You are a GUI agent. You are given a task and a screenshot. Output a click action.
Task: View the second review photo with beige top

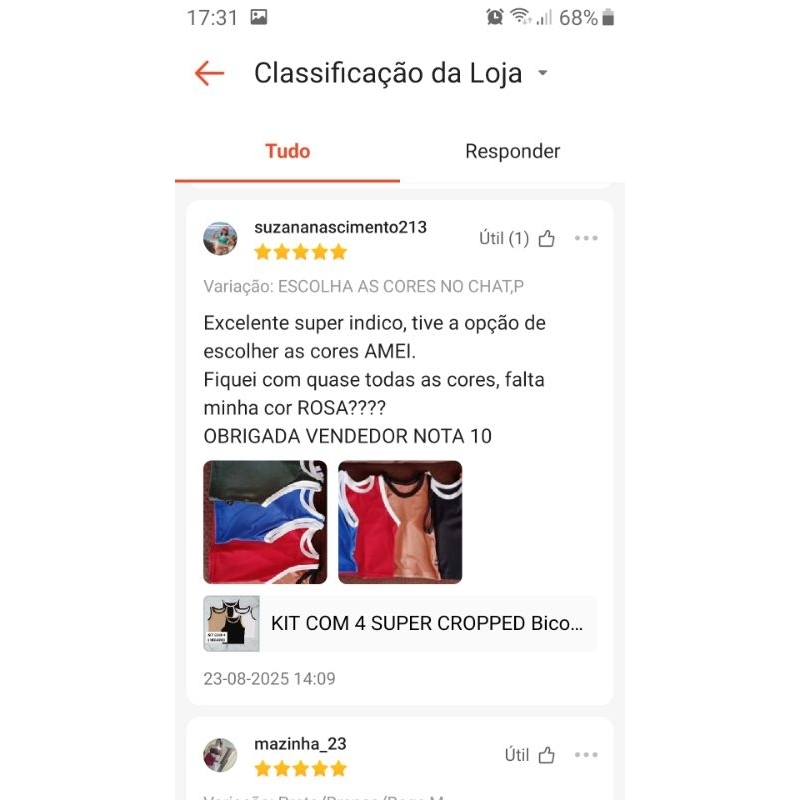tap(400, 522)
